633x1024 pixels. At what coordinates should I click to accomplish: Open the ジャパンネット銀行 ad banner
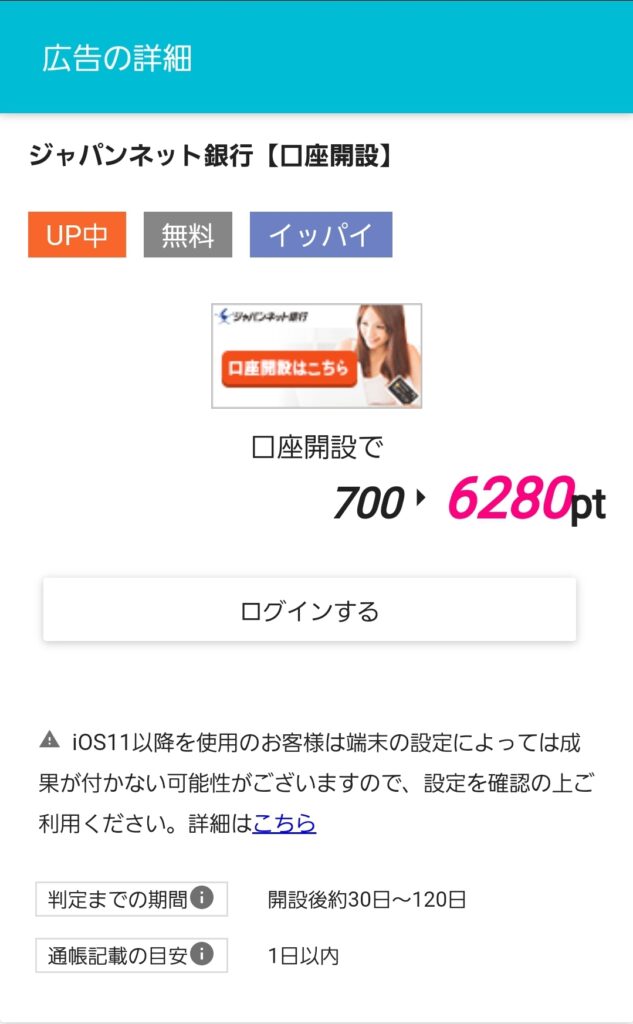[x=316, y=356]
